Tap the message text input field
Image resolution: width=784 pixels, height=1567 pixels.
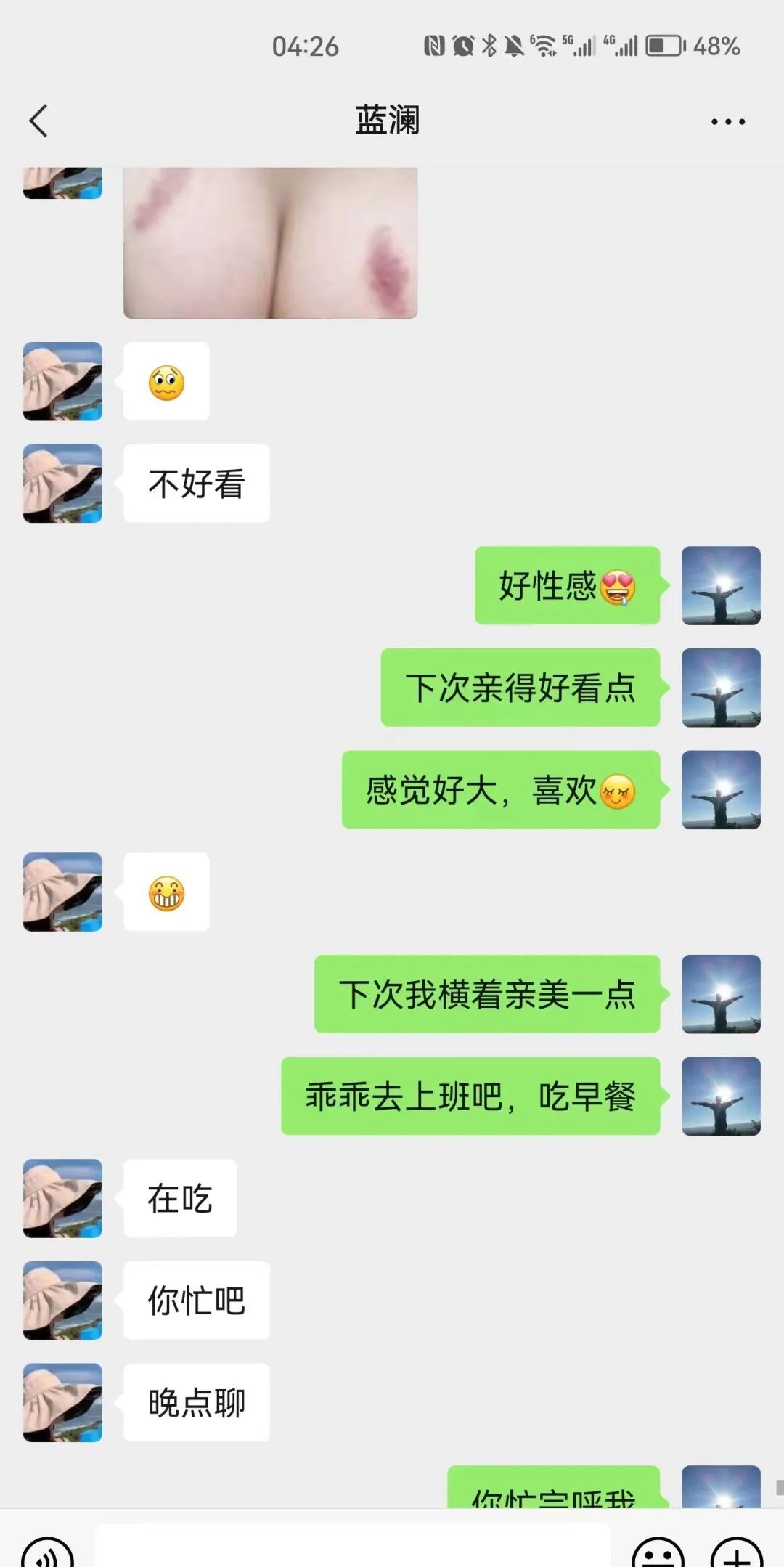[x=353, y=1548]
